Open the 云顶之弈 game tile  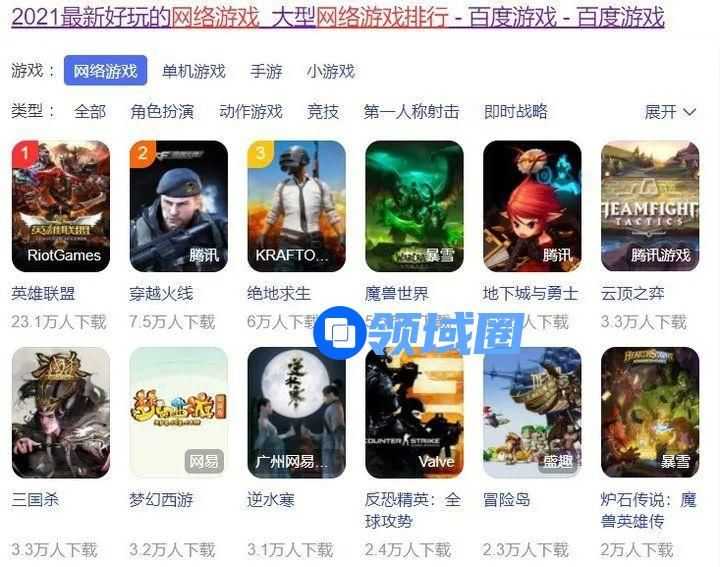[x=650, y=206]
